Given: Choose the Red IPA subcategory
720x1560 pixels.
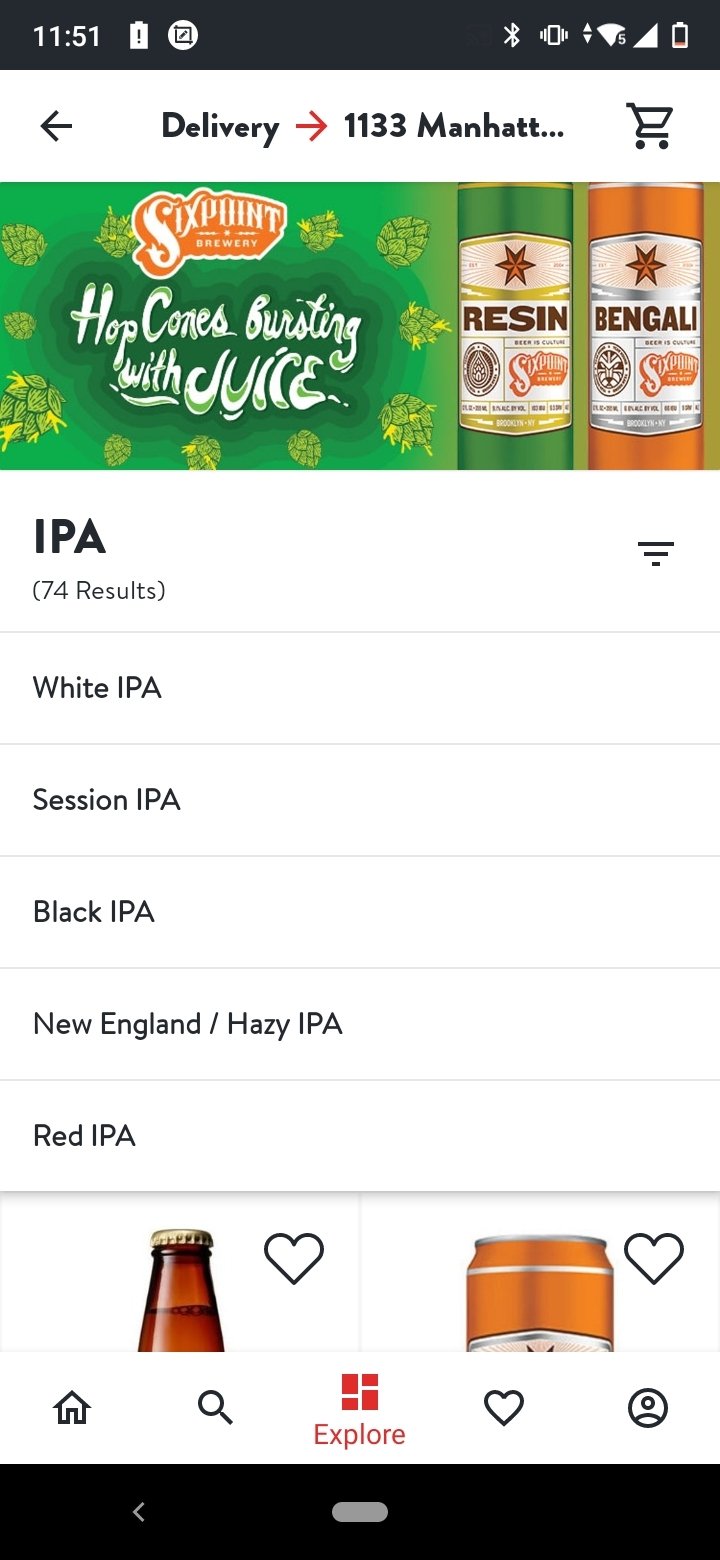Looking at the screenshot, I should tap(360, 1136).
